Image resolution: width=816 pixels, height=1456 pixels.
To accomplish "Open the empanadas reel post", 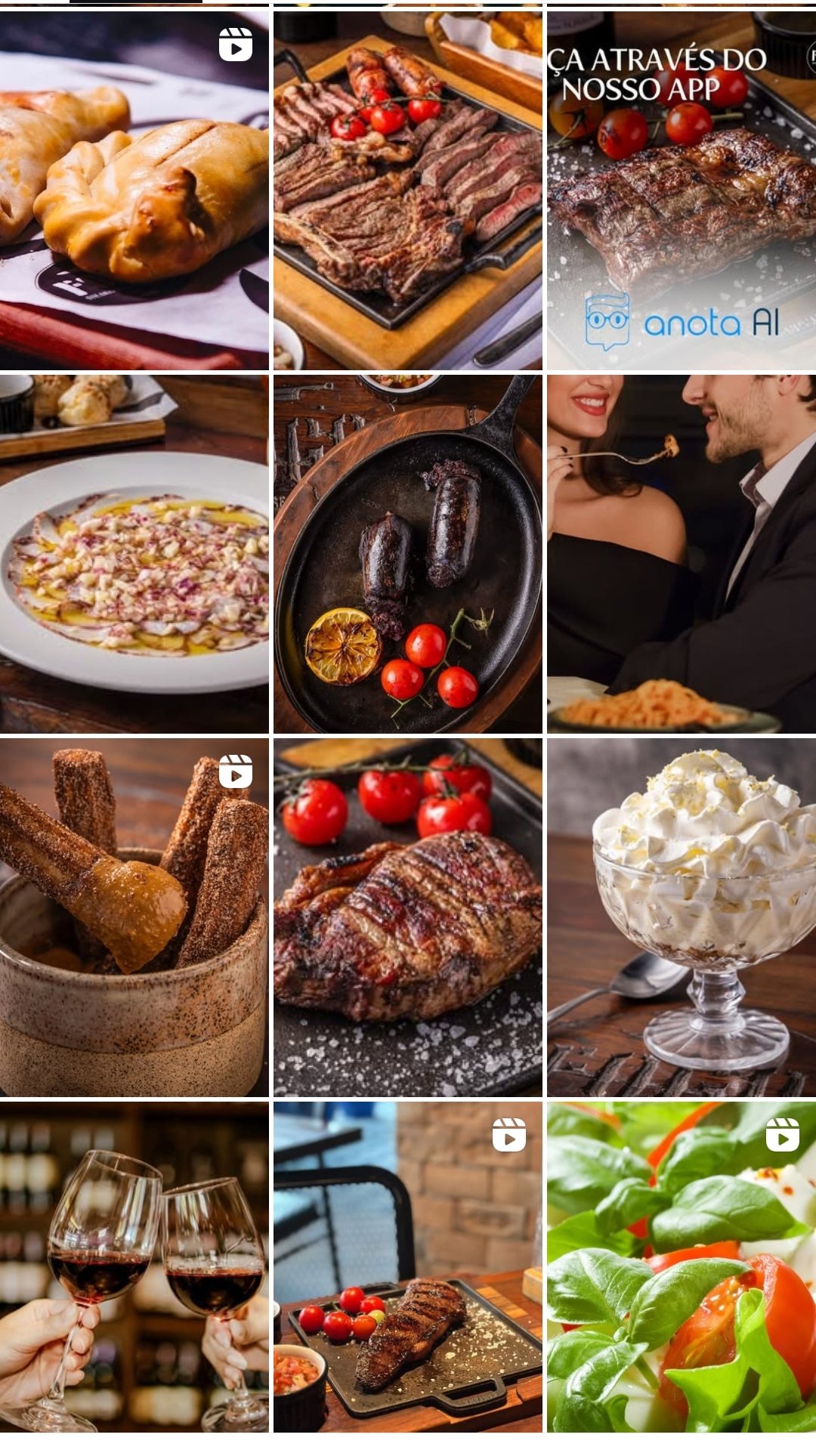I will tap(134, 190).
